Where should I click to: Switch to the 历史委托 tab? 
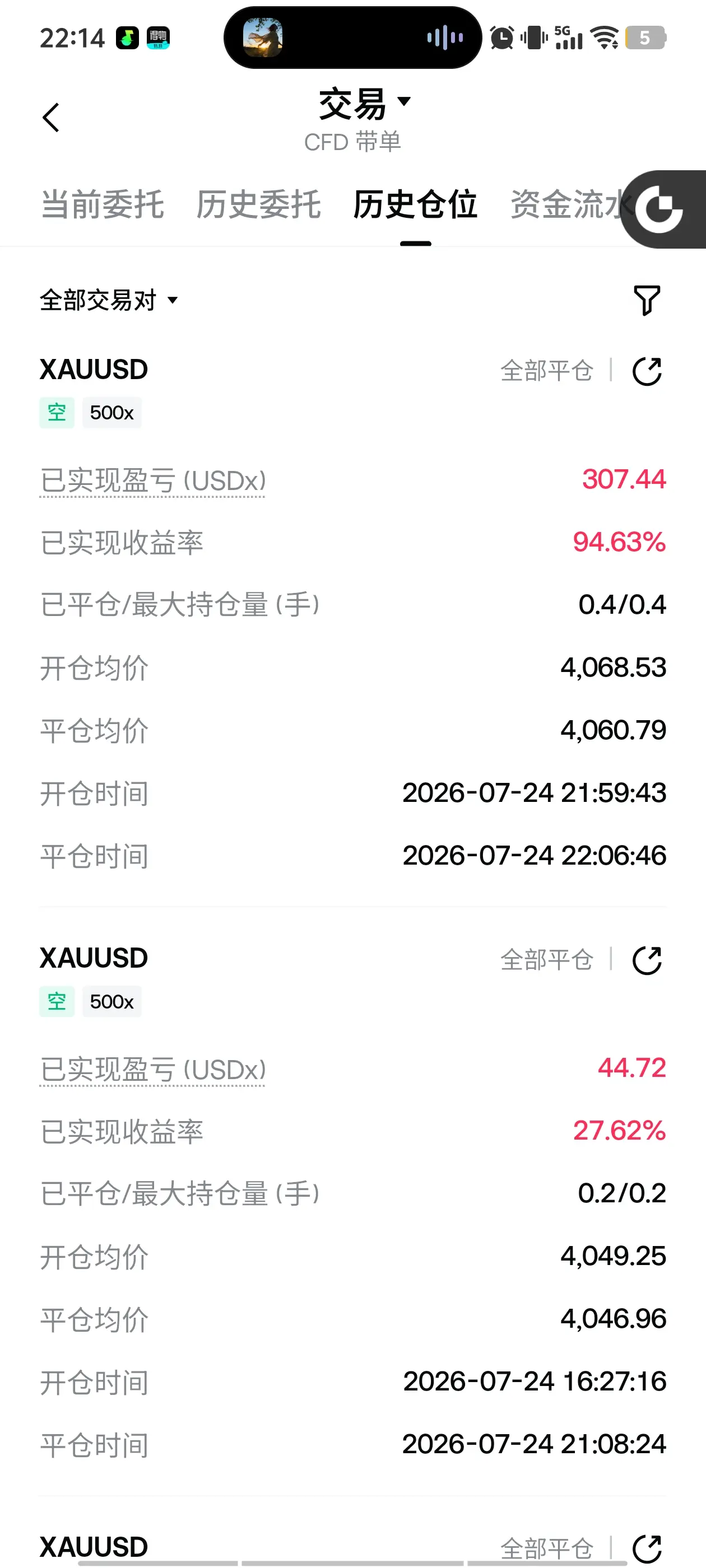258,204
